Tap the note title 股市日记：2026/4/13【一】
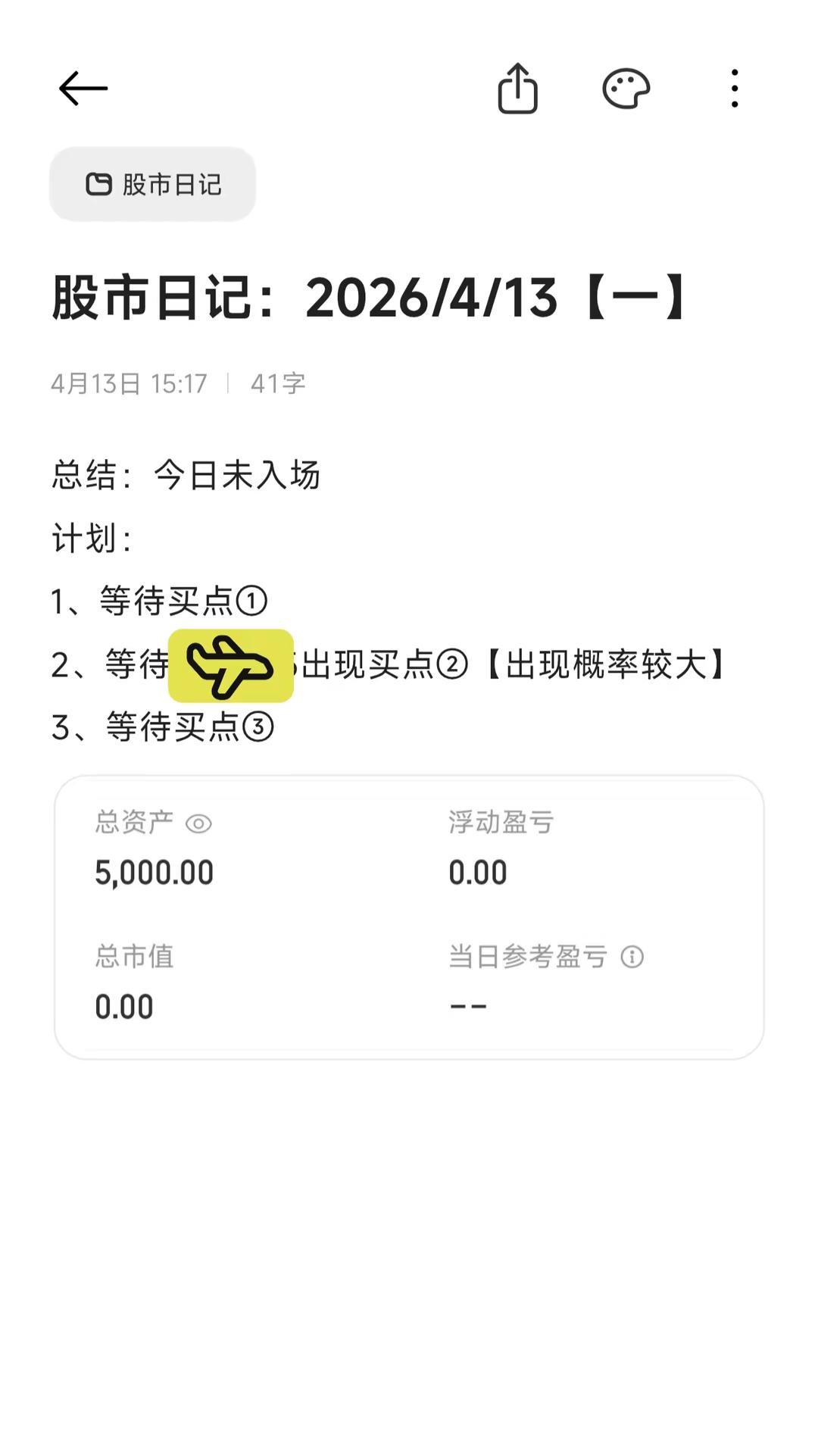This screenshot has height=1456, width=818. point(370,295)
